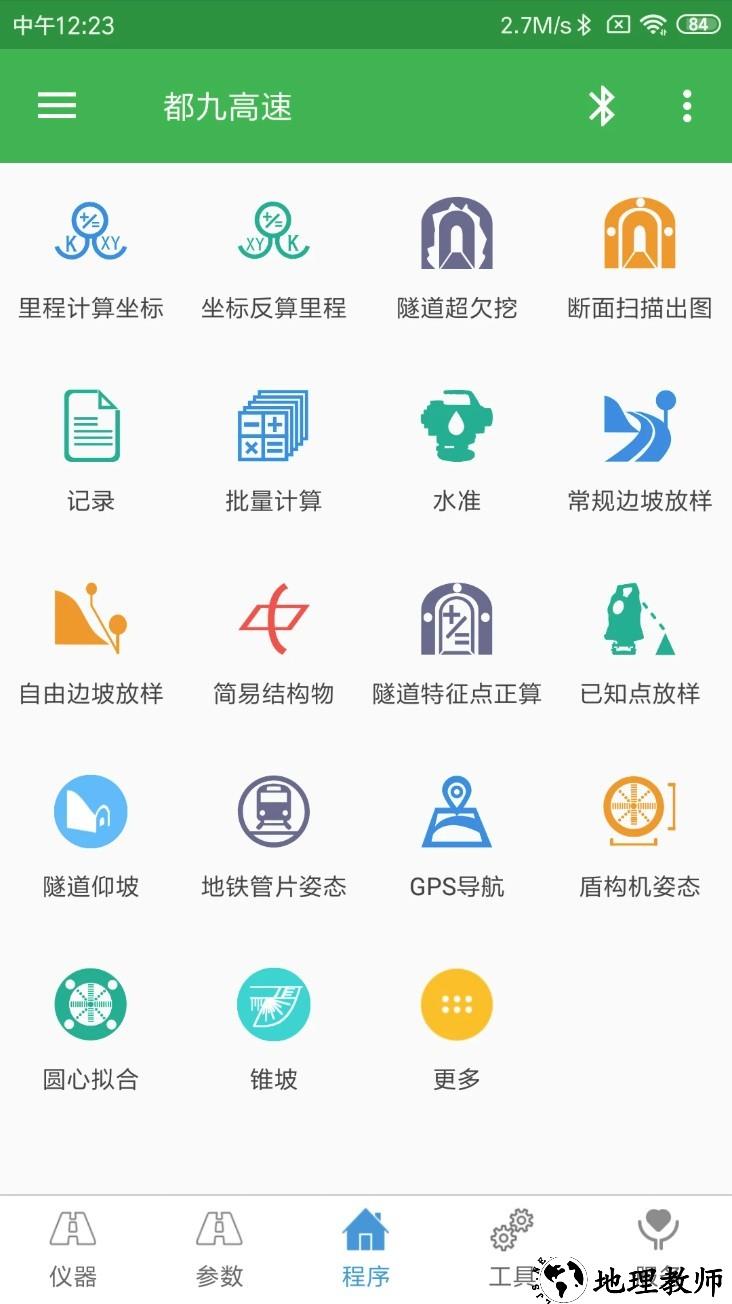This screenshot has width=732, height=1304.
Task: Toggle the Bluetooth connection icon
Action: pos(603,105)
